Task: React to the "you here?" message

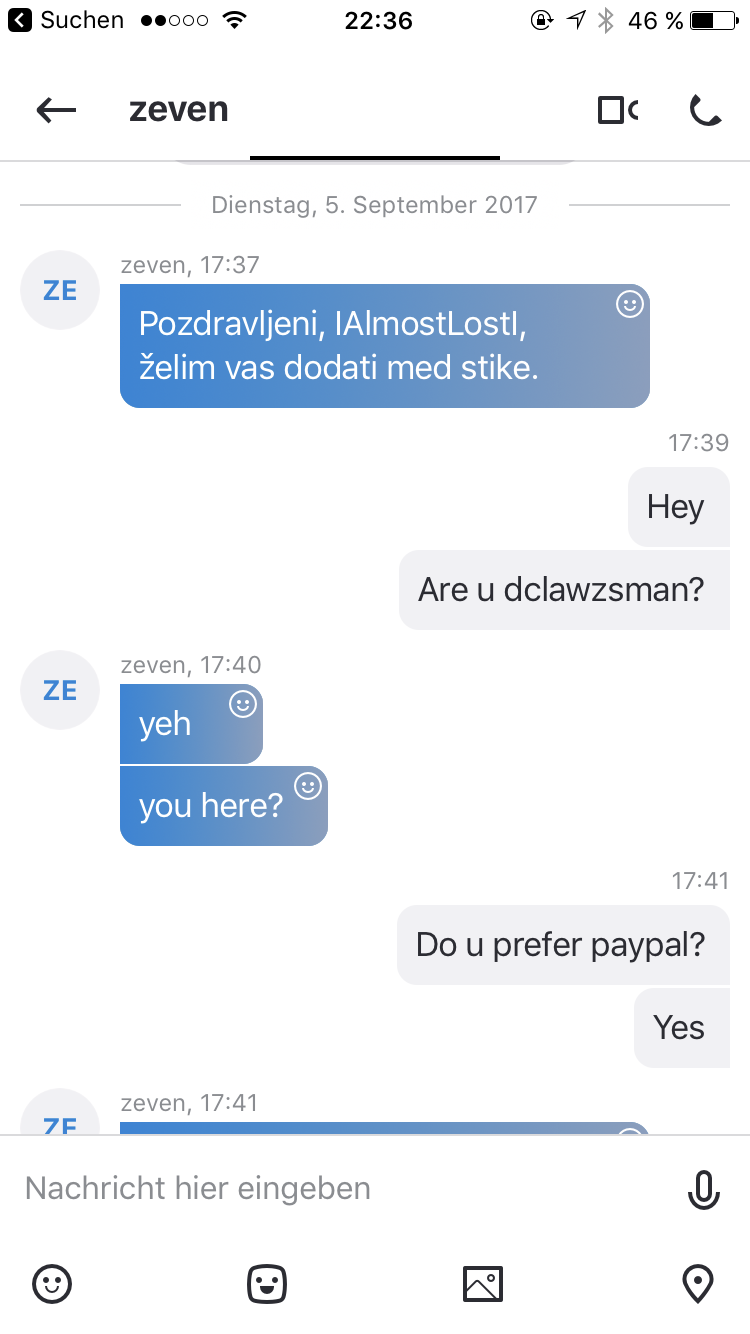Action: click(x=308, y=787)
